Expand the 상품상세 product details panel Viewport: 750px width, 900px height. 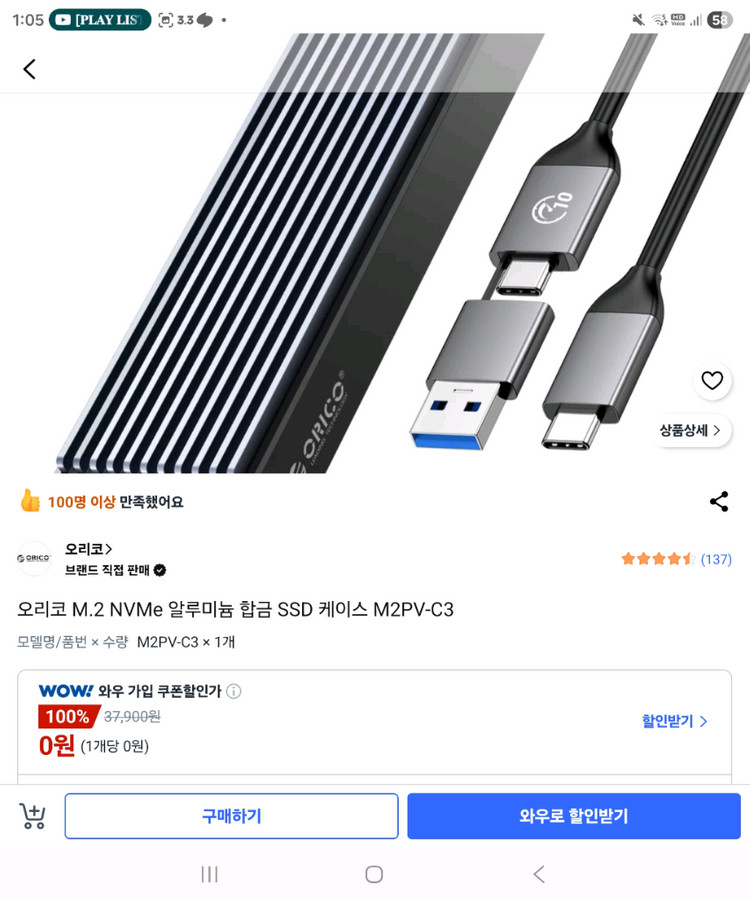click(691, 430)
